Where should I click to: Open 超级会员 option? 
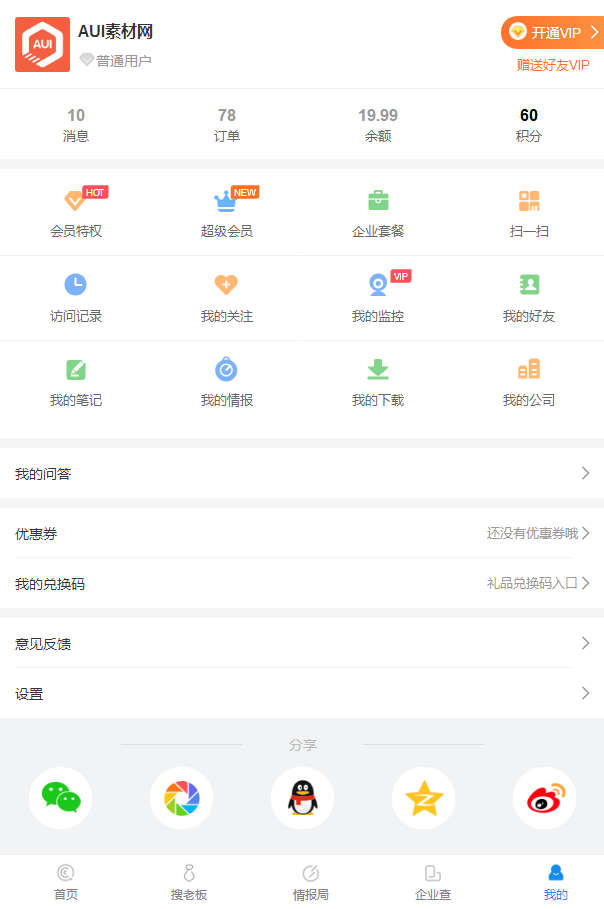click(x=227, y=213)
